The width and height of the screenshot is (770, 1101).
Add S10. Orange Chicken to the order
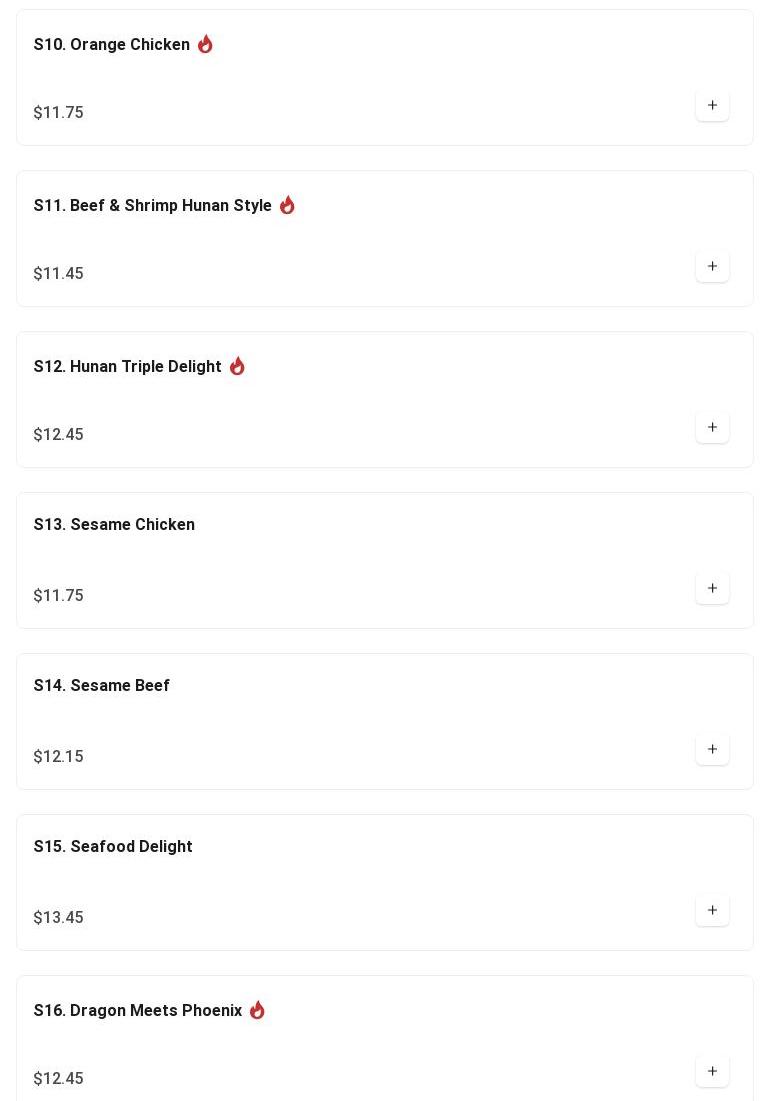(x=712, y=106)
